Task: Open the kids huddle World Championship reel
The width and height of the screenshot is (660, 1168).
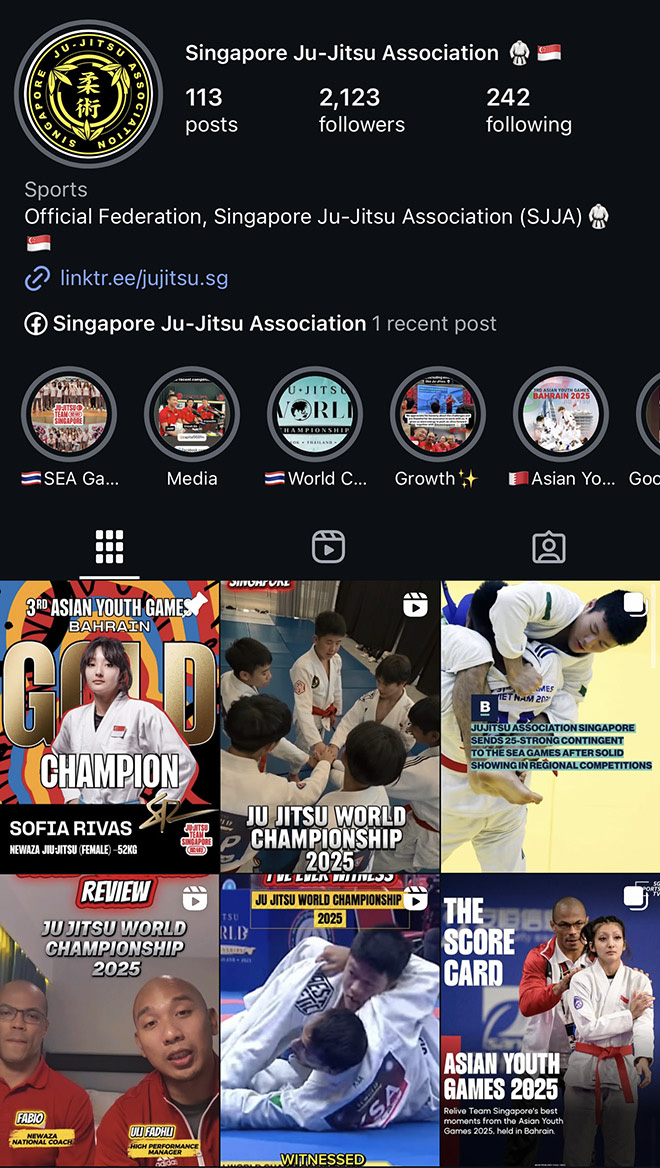Action: coord(330,727)
